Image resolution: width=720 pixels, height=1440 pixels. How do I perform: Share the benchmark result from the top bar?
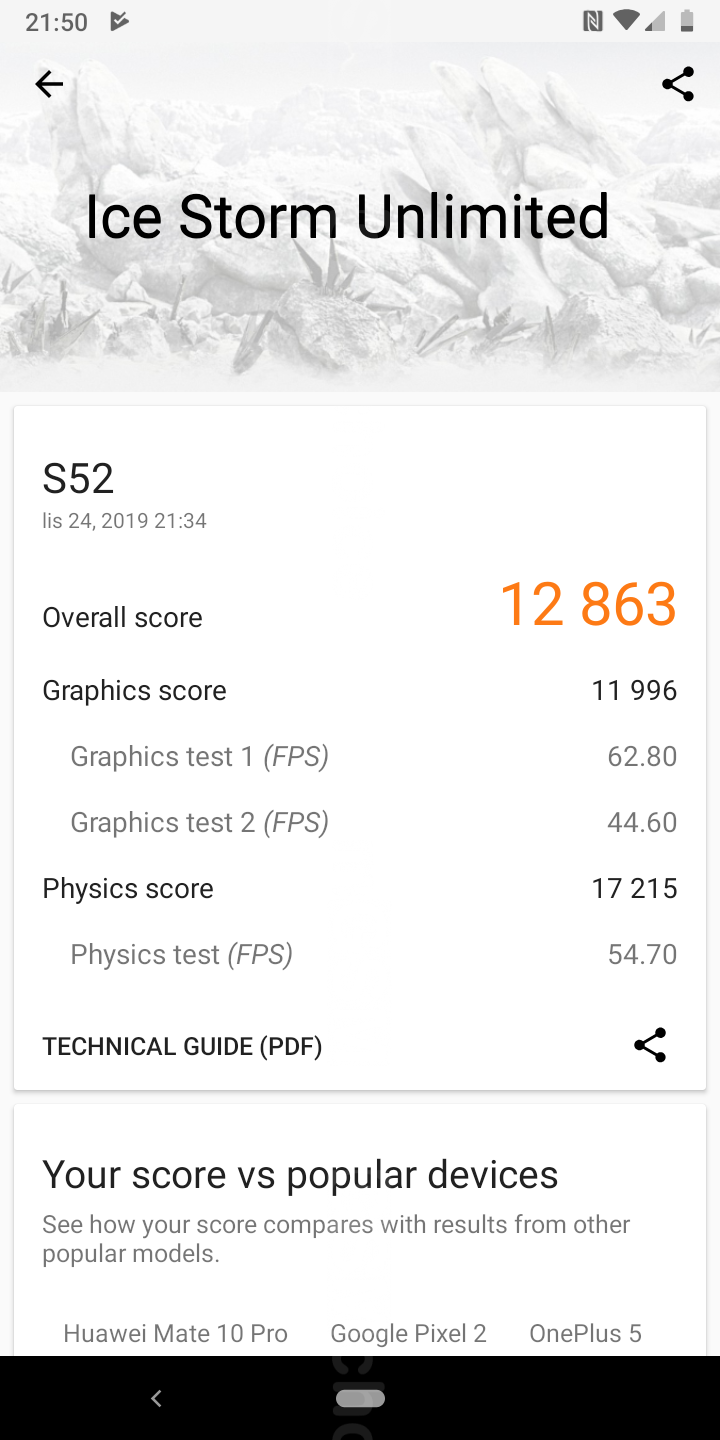coord(678,84)
